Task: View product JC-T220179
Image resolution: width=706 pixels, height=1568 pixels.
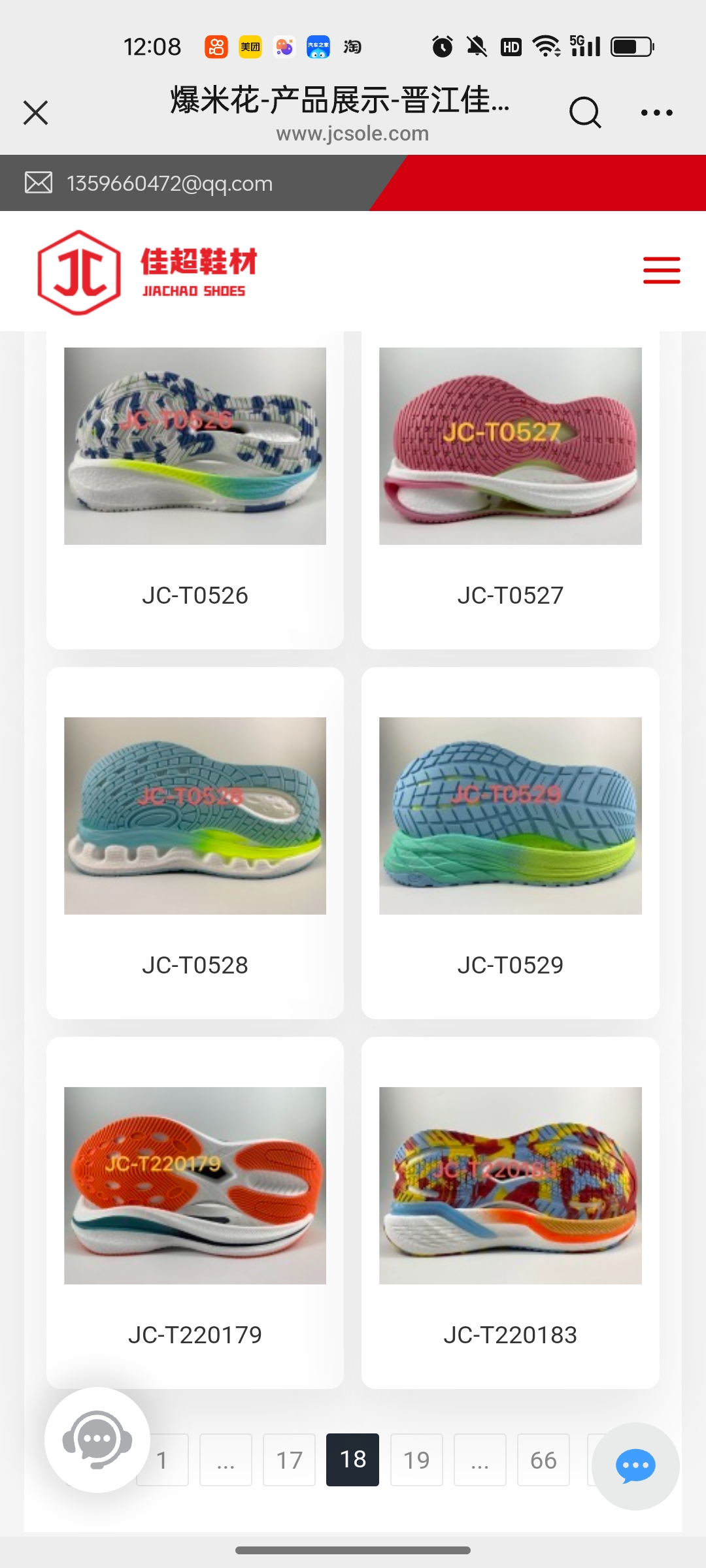Action: 195,1212
